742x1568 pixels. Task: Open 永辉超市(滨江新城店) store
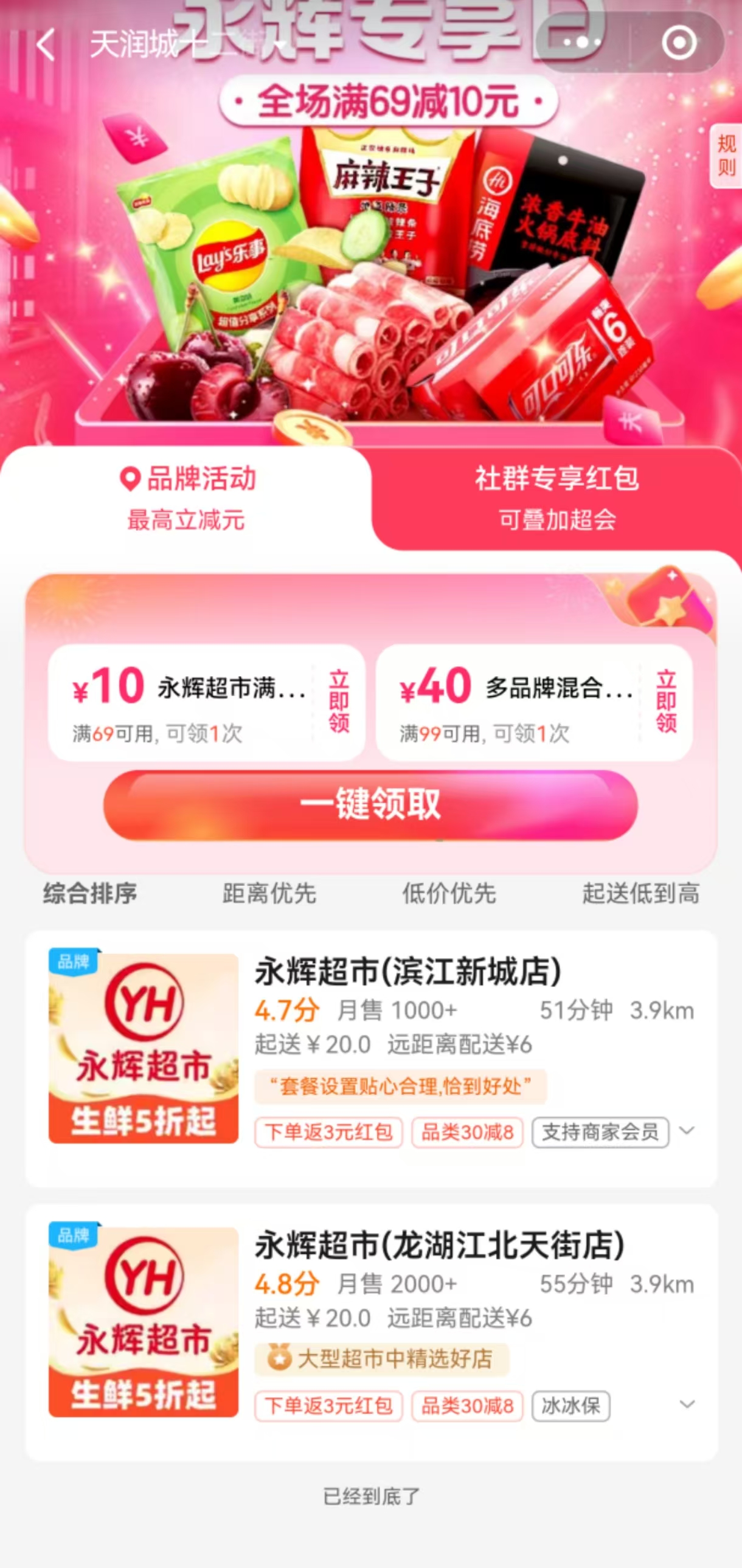(408, 972)
